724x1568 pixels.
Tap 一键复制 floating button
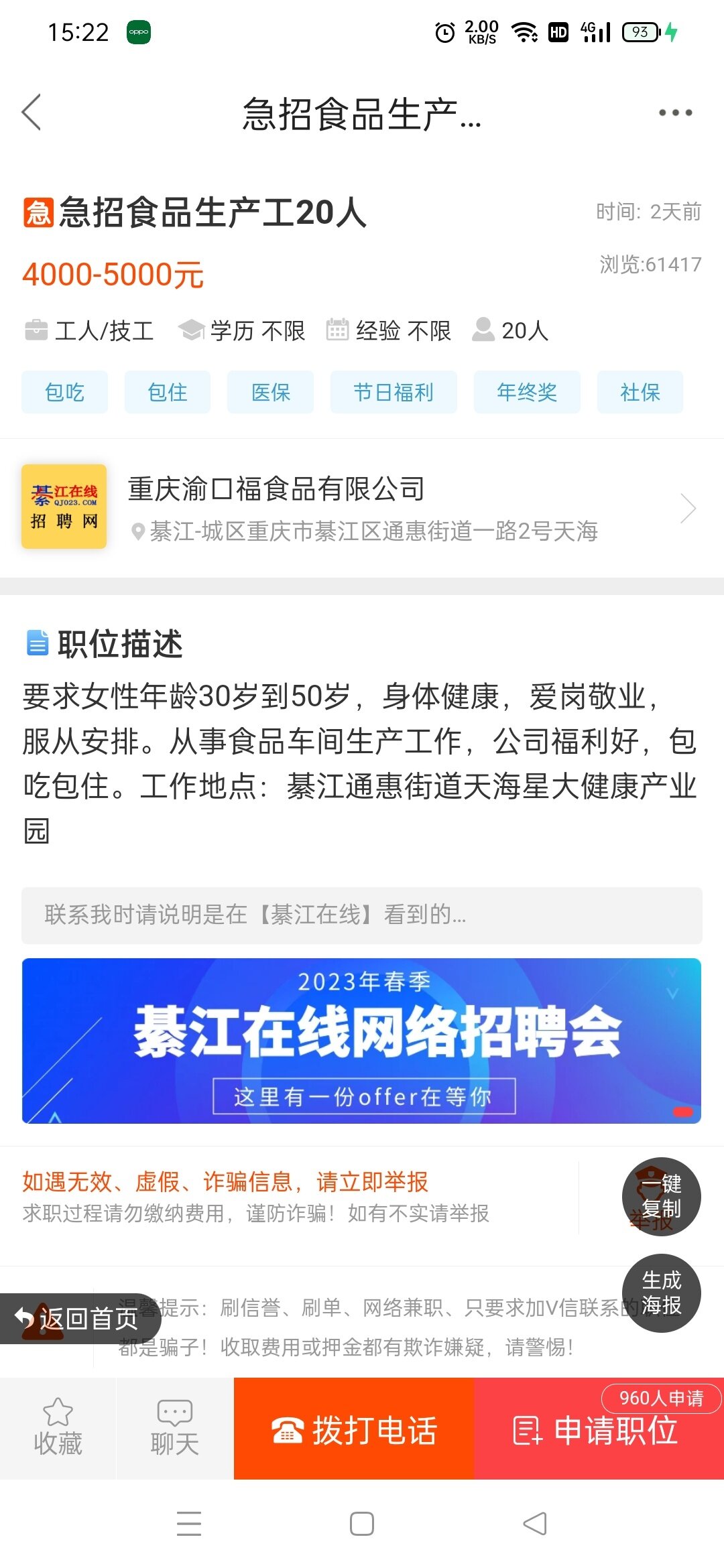pos(661,1196)
